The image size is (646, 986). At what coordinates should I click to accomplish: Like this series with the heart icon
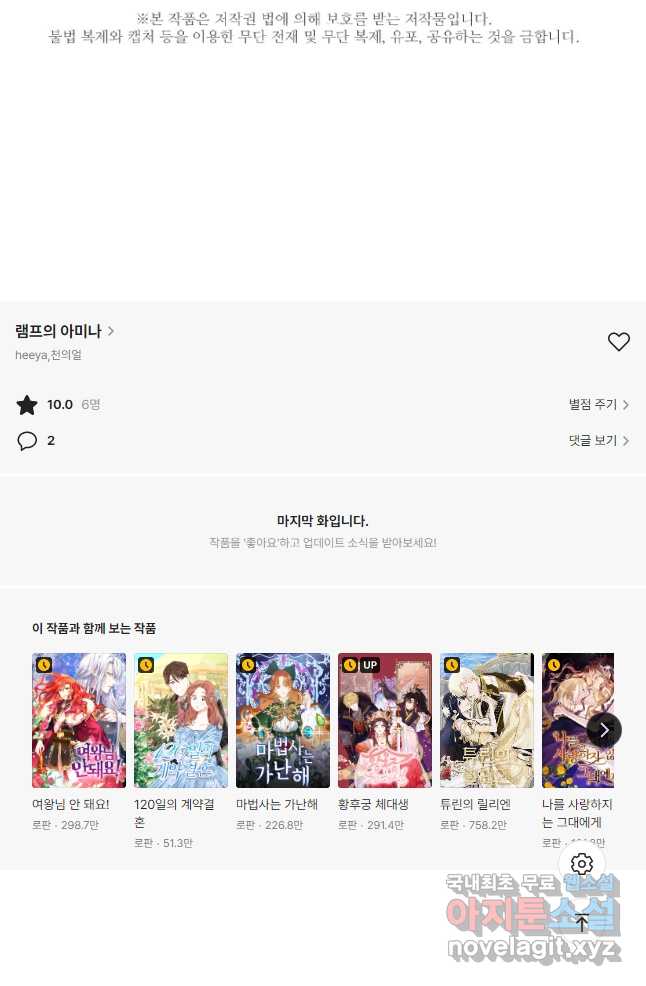(618, 342)
